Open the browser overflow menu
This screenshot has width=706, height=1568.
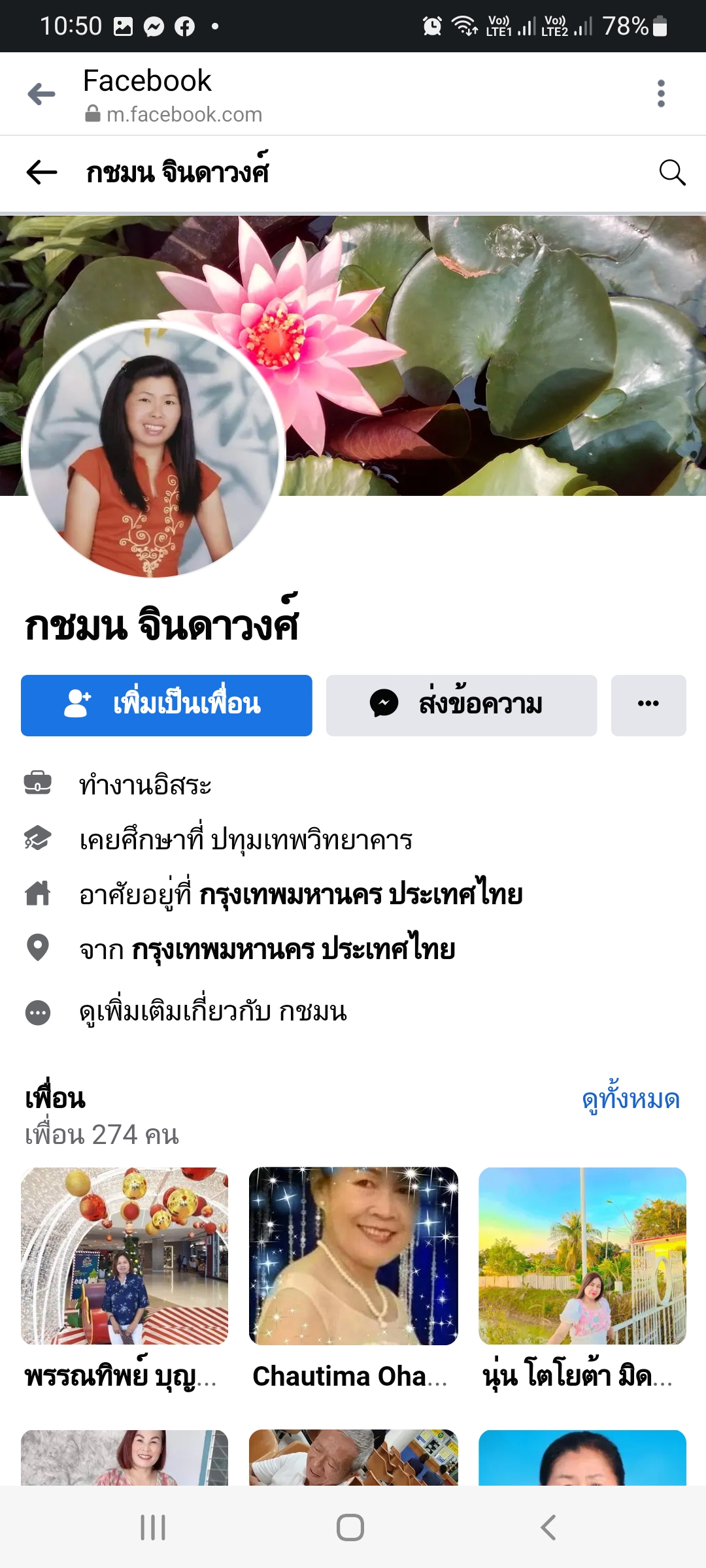661,93
